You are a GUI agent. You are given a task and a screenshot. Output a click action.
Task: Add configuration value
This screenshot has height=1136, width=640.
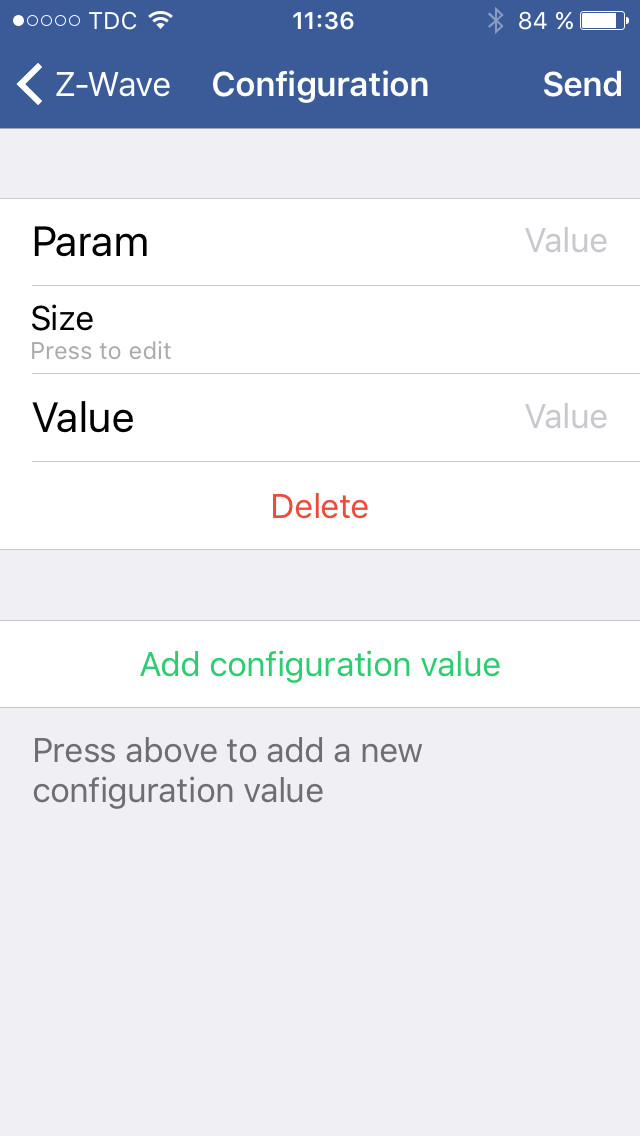tap(320, 664)
